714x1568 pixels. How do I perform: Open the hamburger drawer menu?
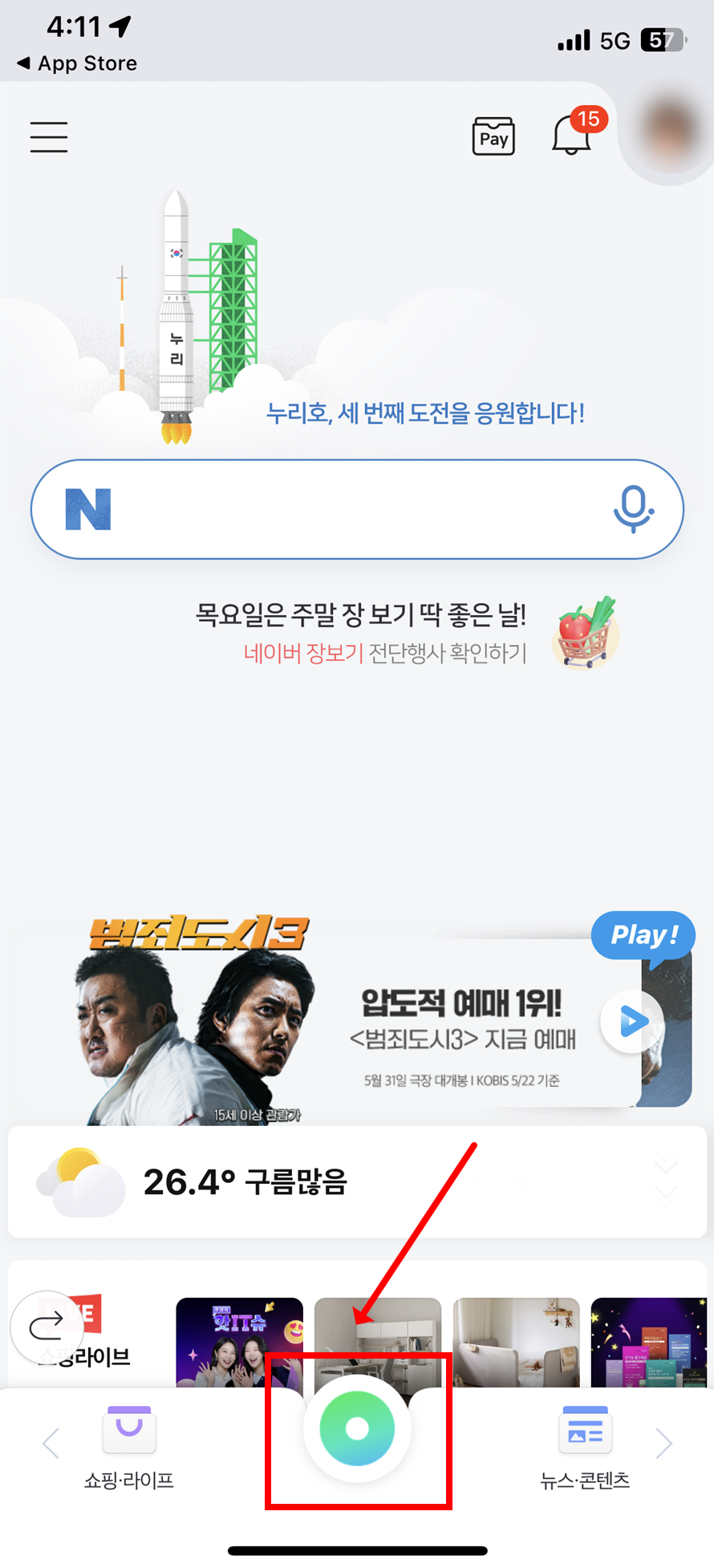click(x=49, y=137)
